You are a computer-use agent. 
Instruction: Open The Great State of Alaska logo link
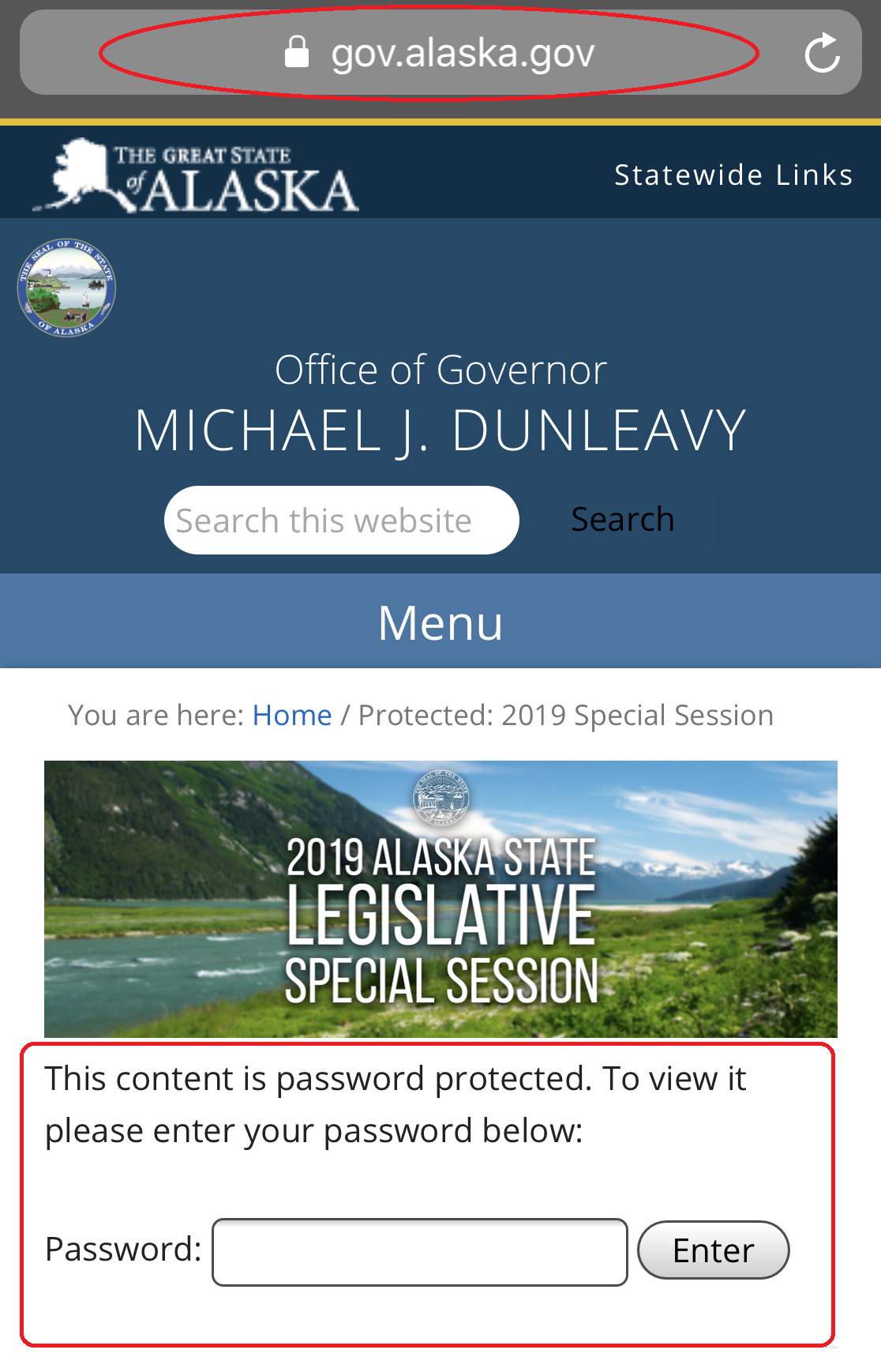pos(196,175)
